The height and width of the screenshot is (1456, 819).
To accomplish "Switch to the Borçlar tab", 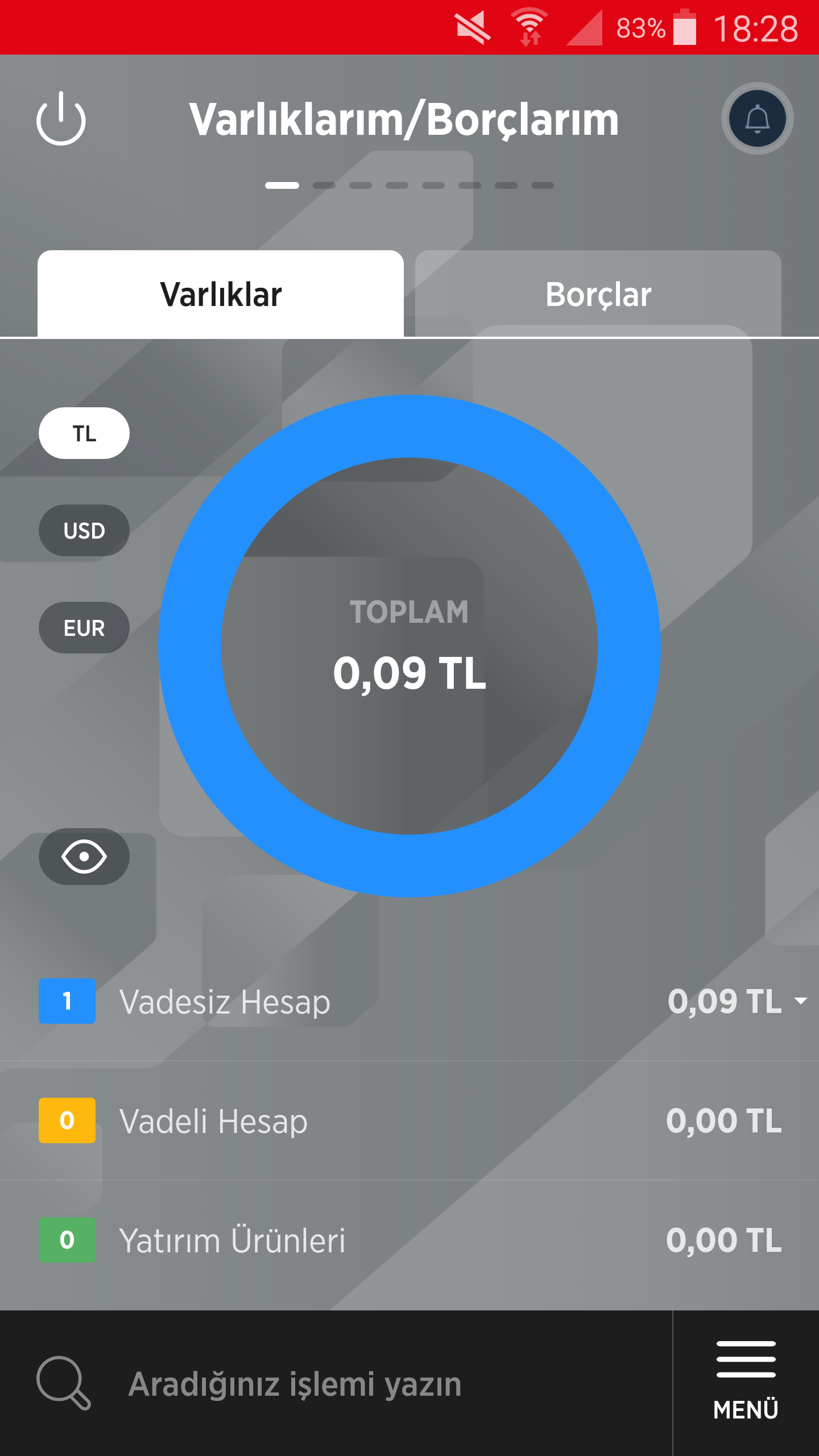I will coord(598,294).
